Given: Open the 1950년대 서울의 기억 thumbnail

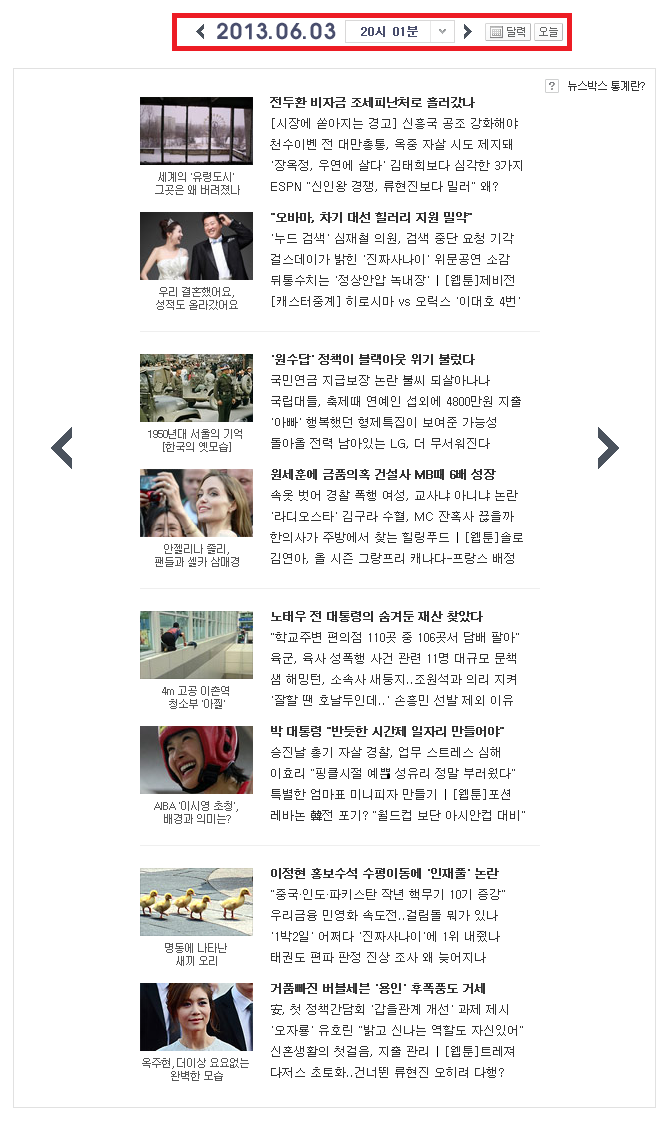Looking at the screenshot, I should pos(196,388).
